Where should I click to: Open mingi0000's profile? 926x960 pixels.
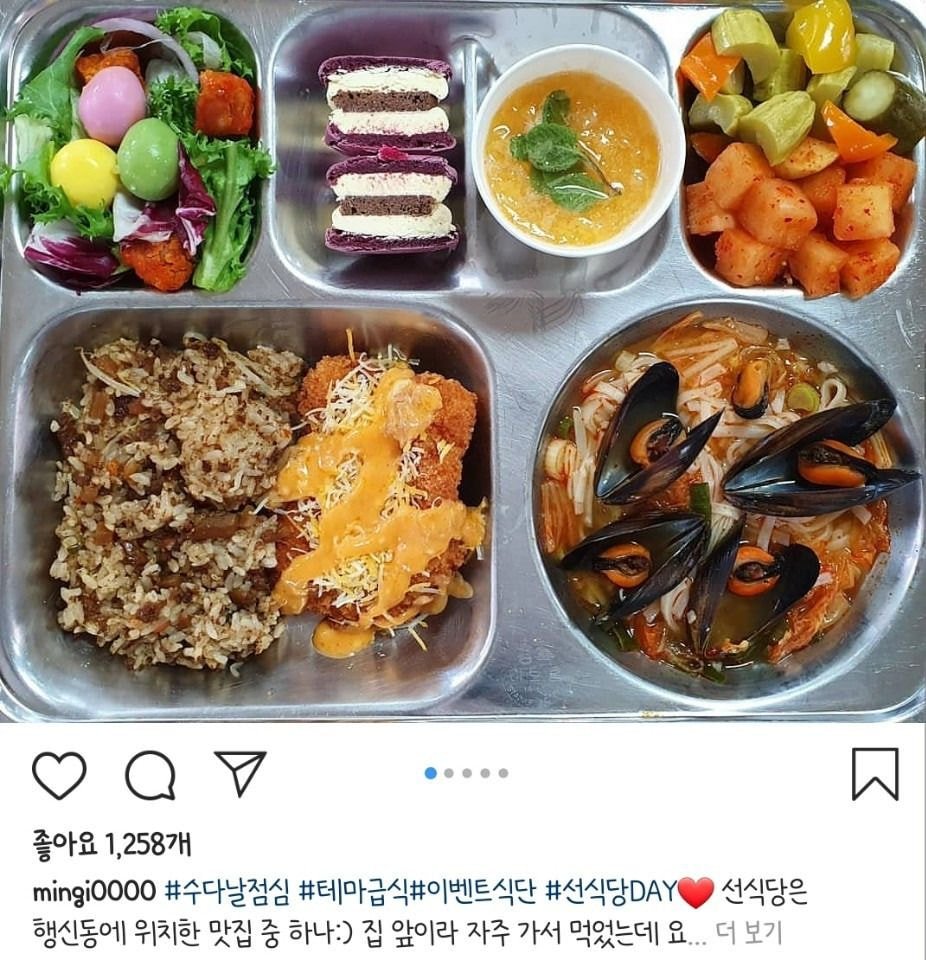[94, 892]
